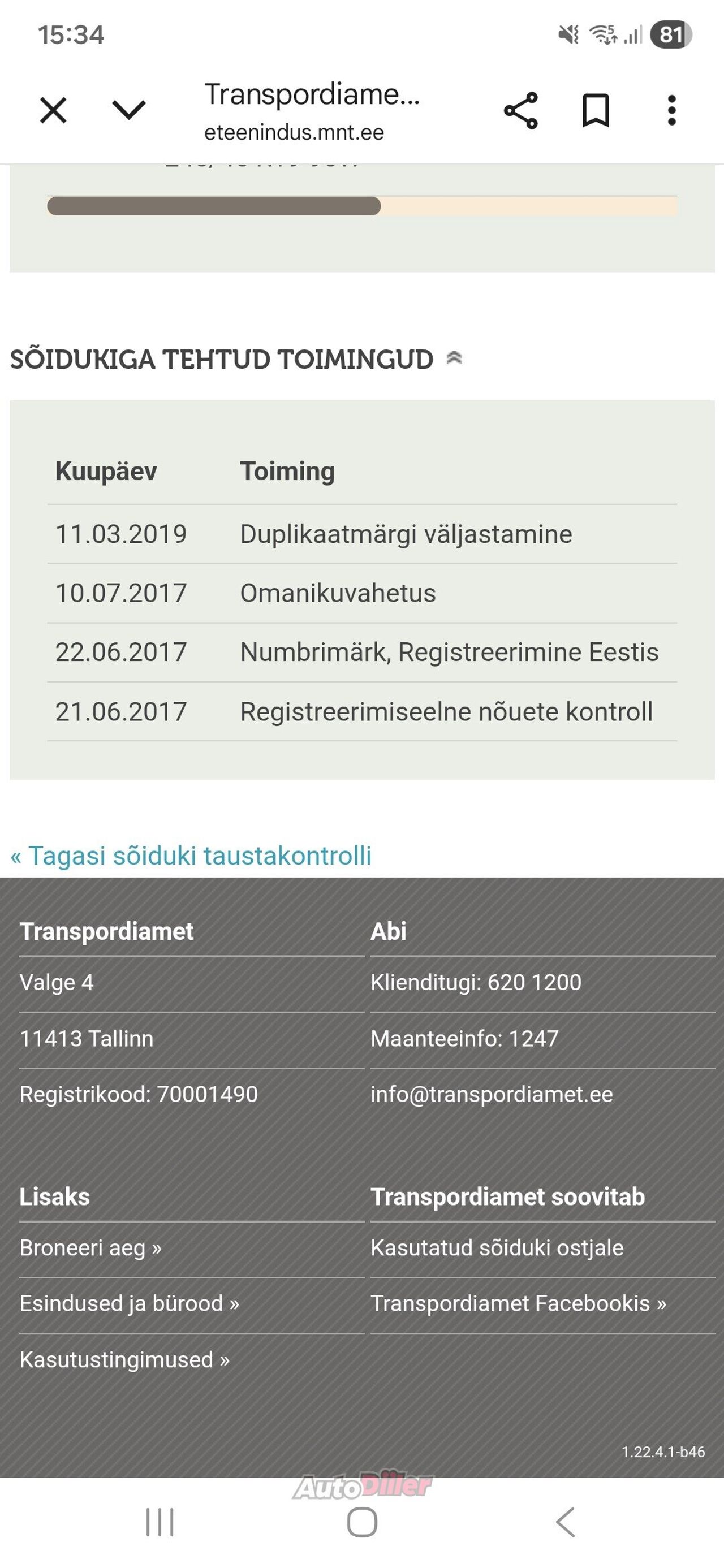Bookmark the current page
The height and width of the screenshot is (1568, 724).
tap(596, 111)
